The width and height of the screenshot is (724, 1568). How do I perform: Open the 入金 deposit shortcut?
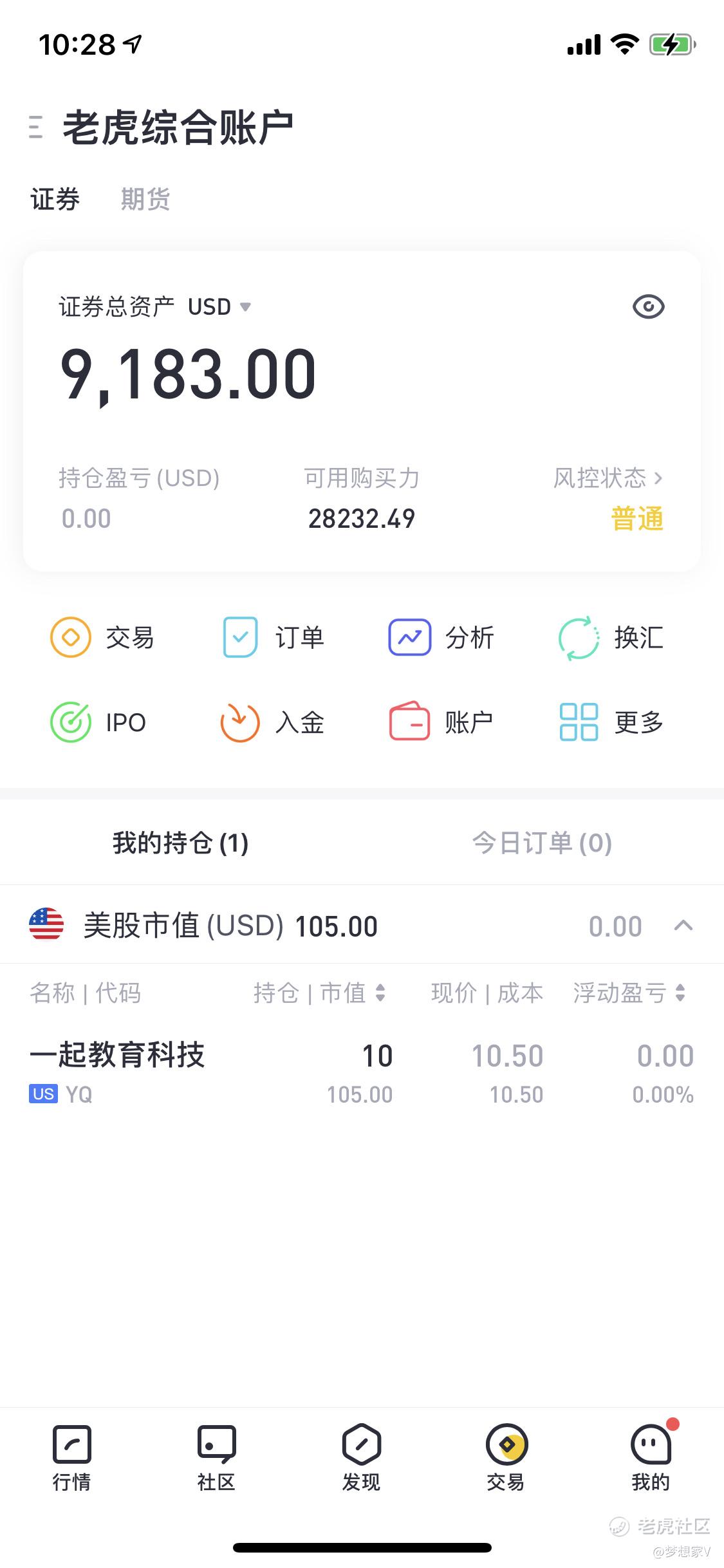[272, 722]
